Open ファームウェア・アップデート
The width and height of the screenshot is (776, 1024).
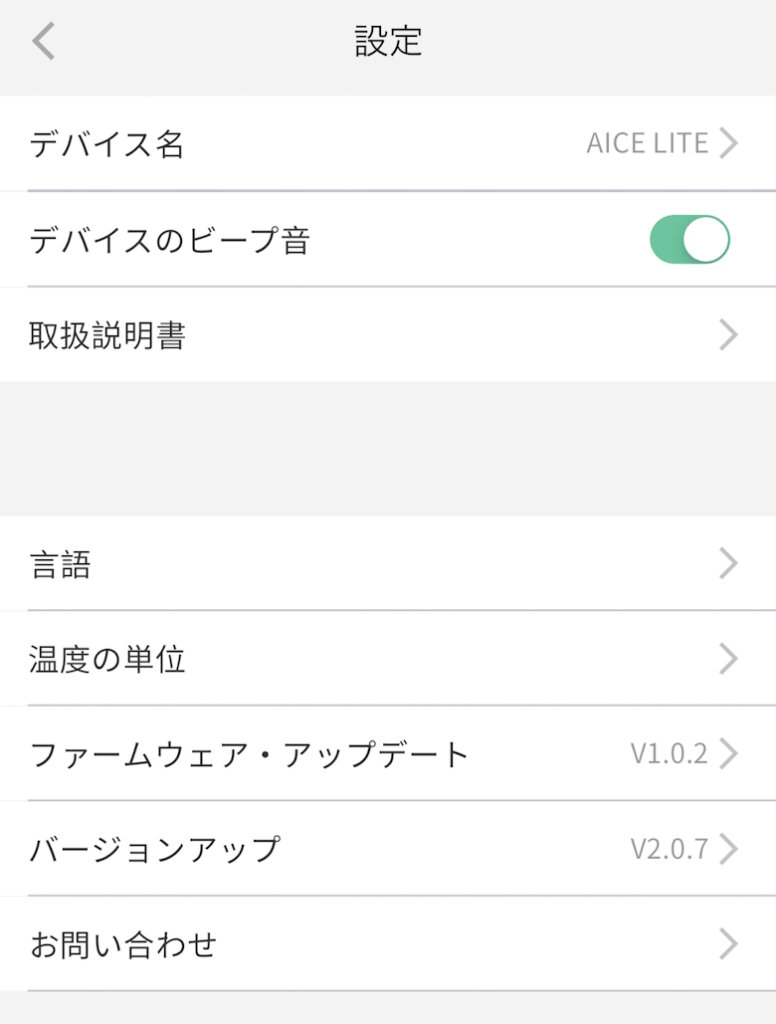point(388,754)
